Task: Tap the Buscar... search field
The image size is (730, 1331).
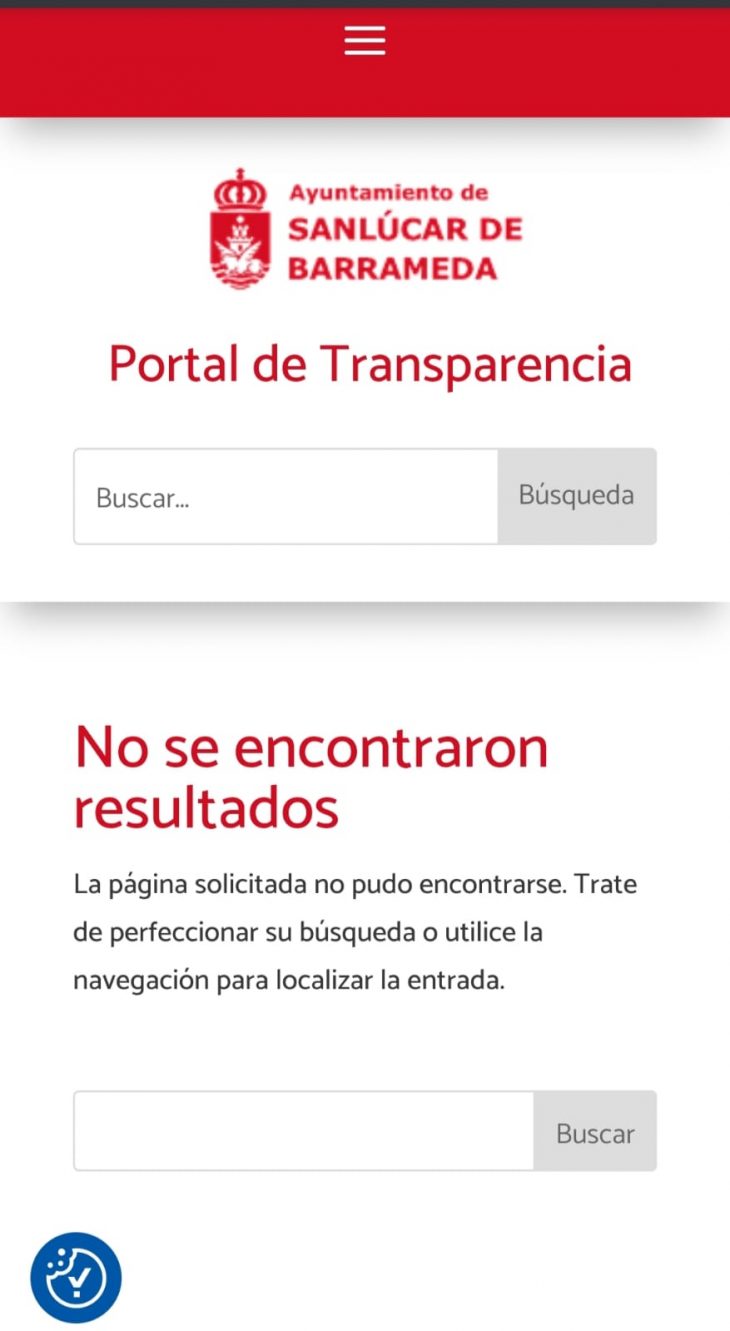Action: (285, 497)
